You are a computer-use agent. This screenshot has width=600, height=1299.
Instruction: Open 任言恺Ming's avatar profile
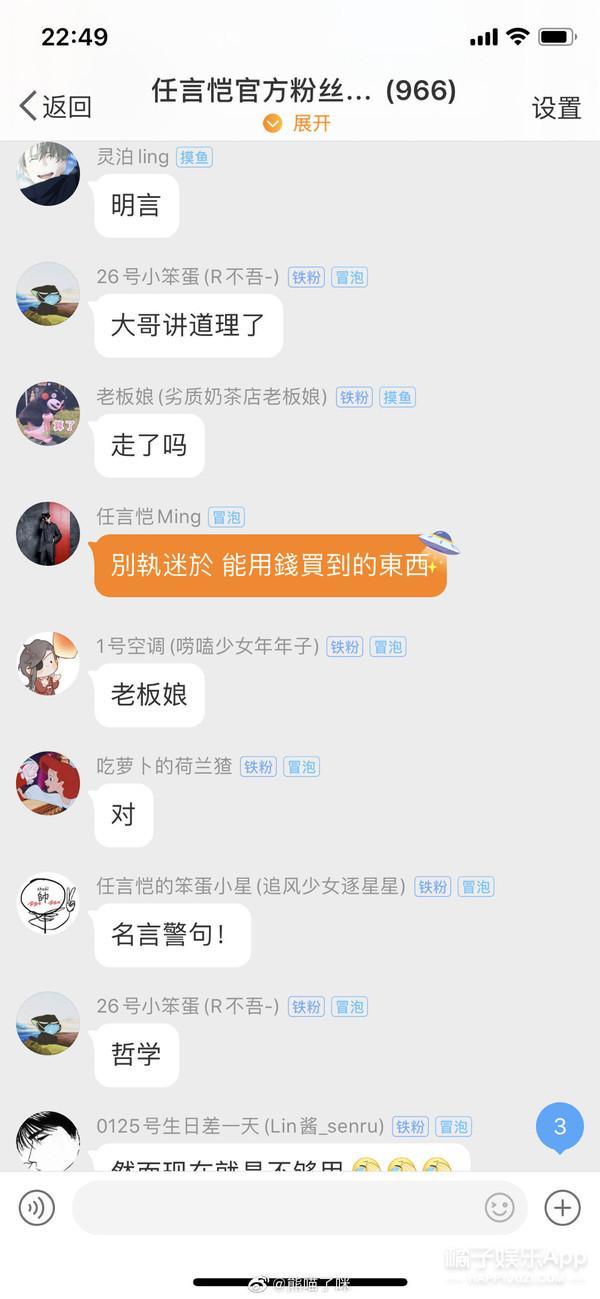pyautogui.click(x=48, y=534)
